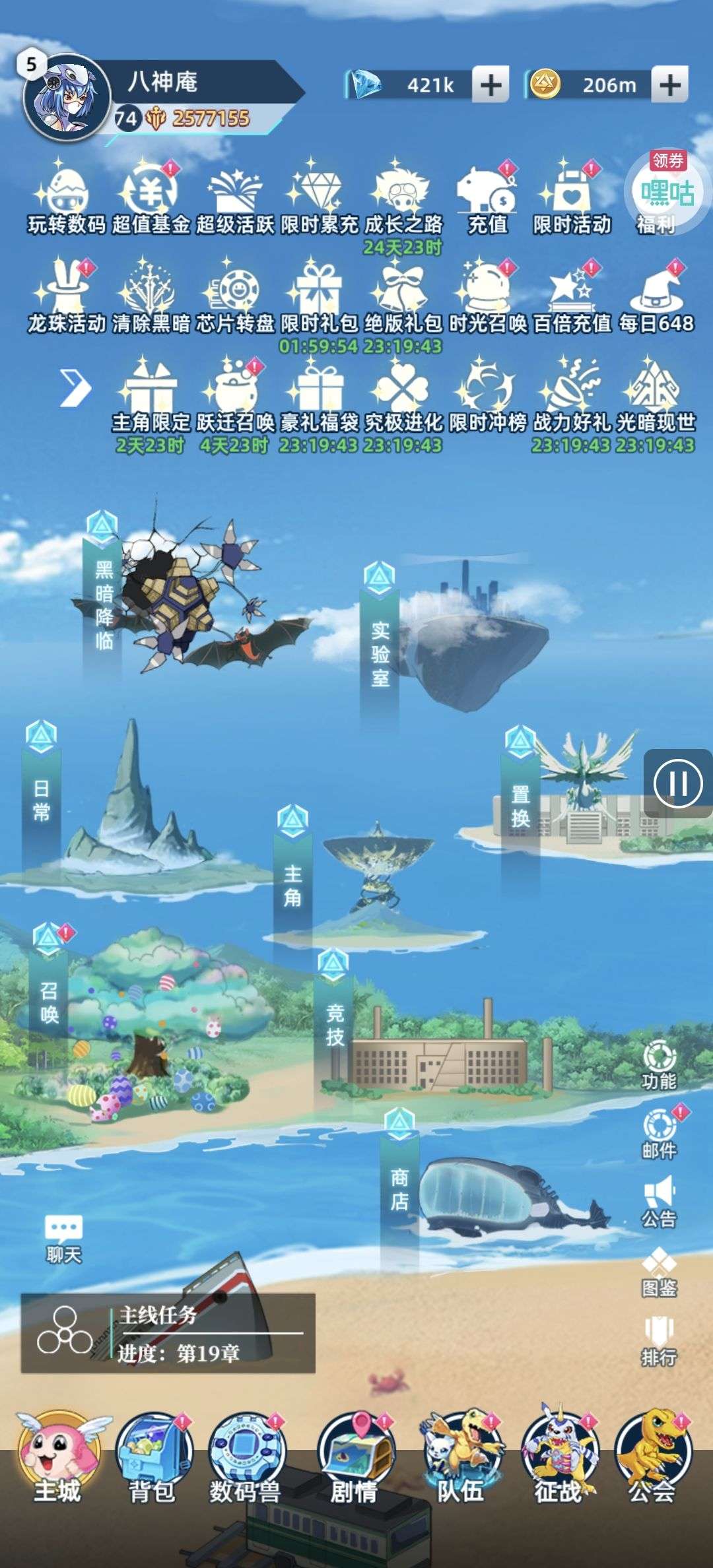Tap the pause floating button
The height and width of the screenshot is (1568, 713).
(677, 784)
